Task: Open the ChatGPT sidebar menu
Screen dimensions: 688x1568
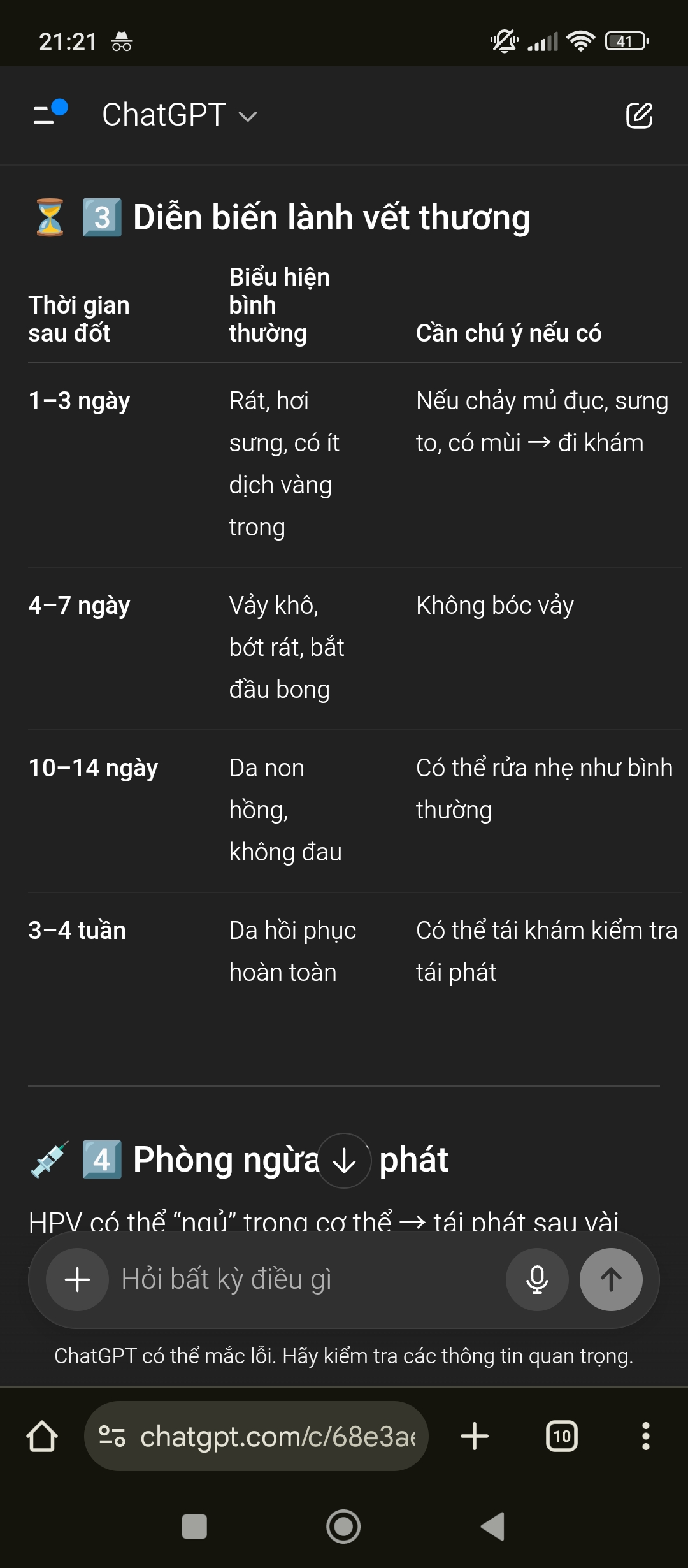Action: pyautogui.click(x=50, y=115)
